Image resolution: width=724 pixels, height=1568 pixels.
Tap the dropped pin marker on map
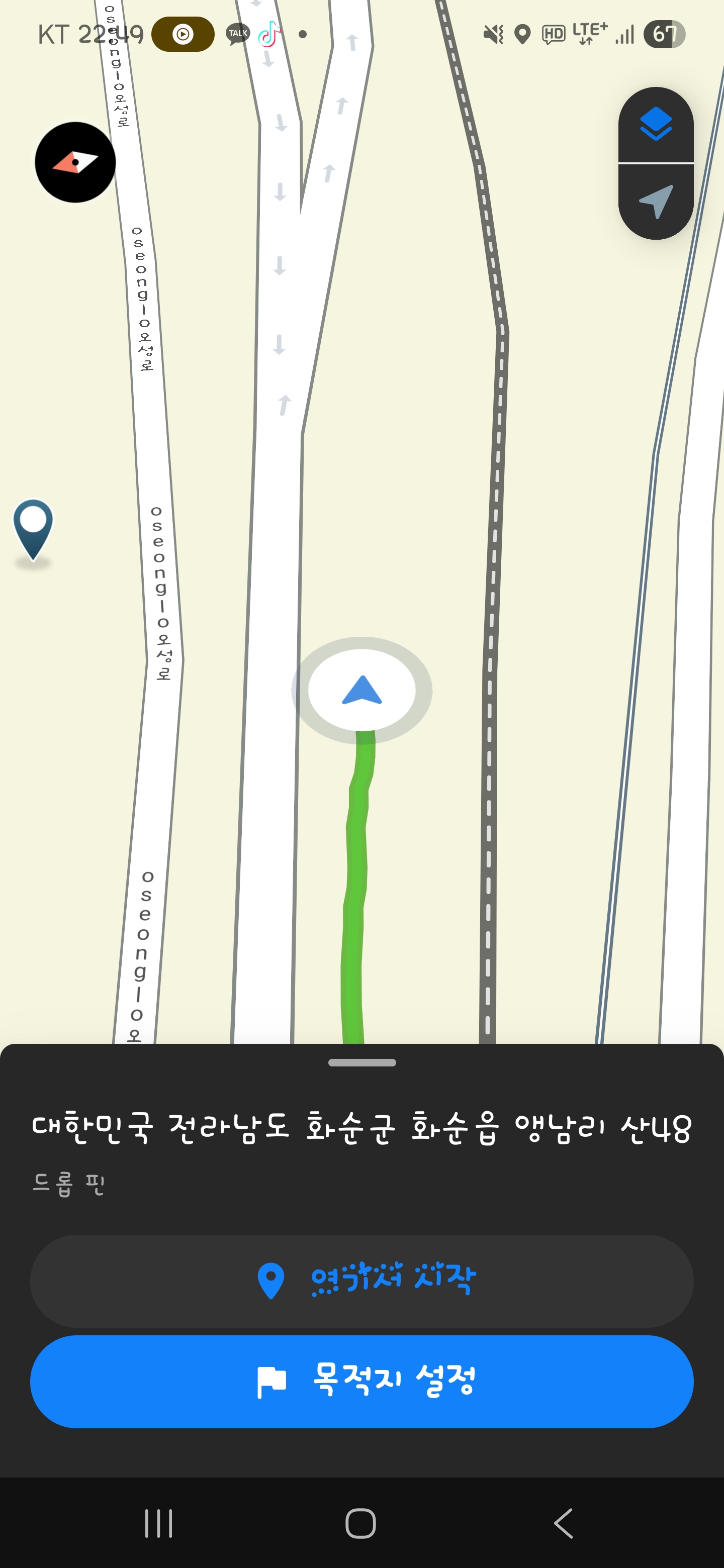[34, 530]
